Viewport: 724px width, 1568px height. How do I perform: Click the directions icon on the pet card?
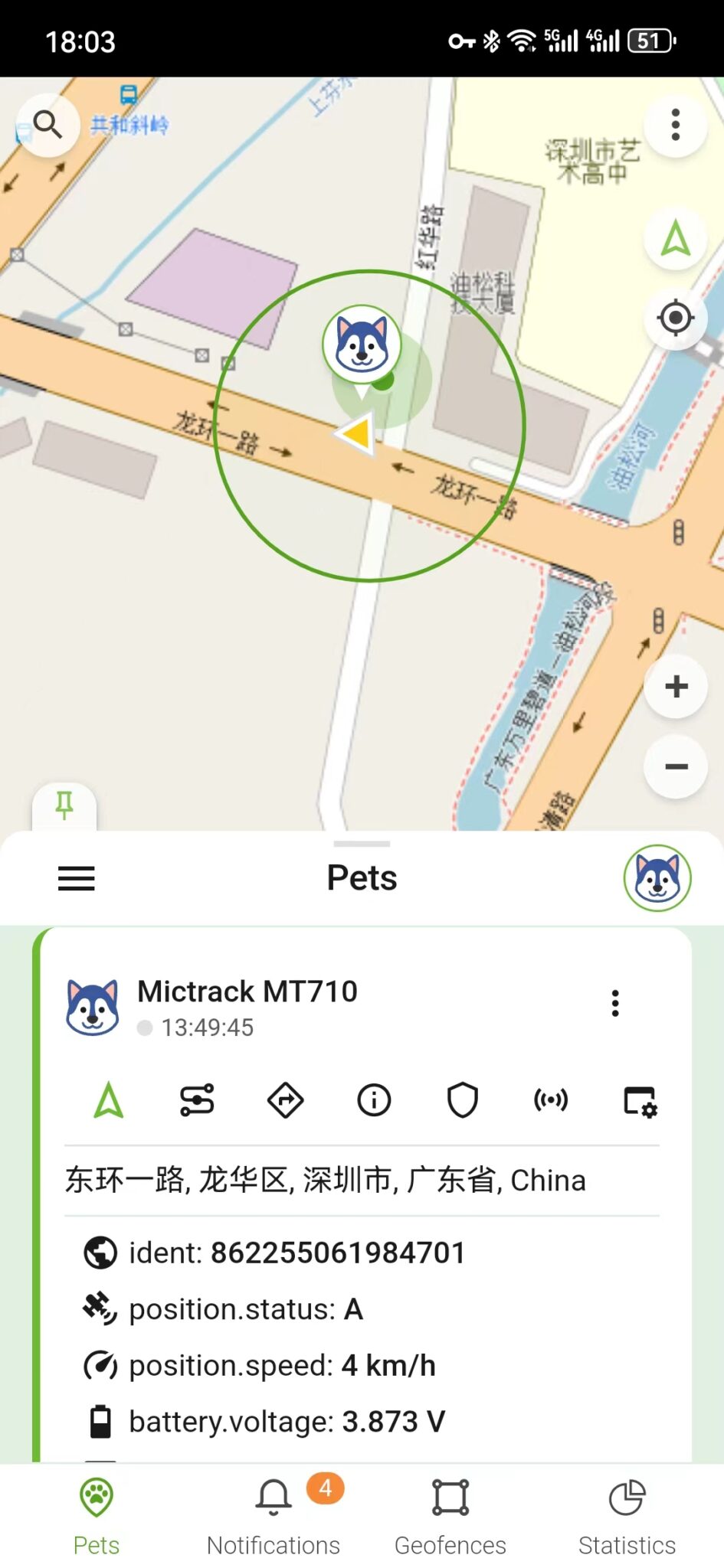tap(285, 1100)
